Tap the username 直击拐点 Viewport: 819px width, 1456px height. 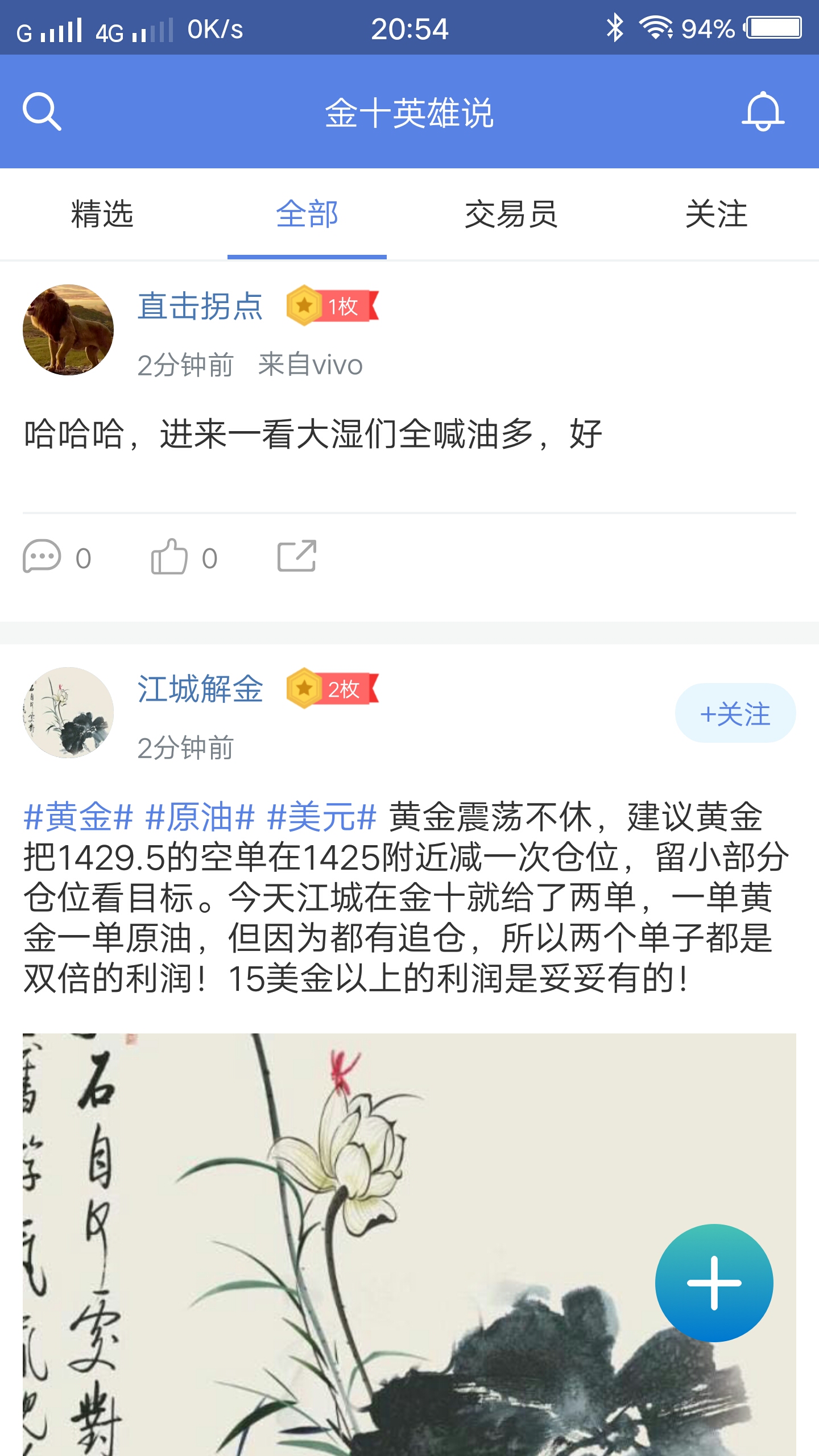[200, 307]
